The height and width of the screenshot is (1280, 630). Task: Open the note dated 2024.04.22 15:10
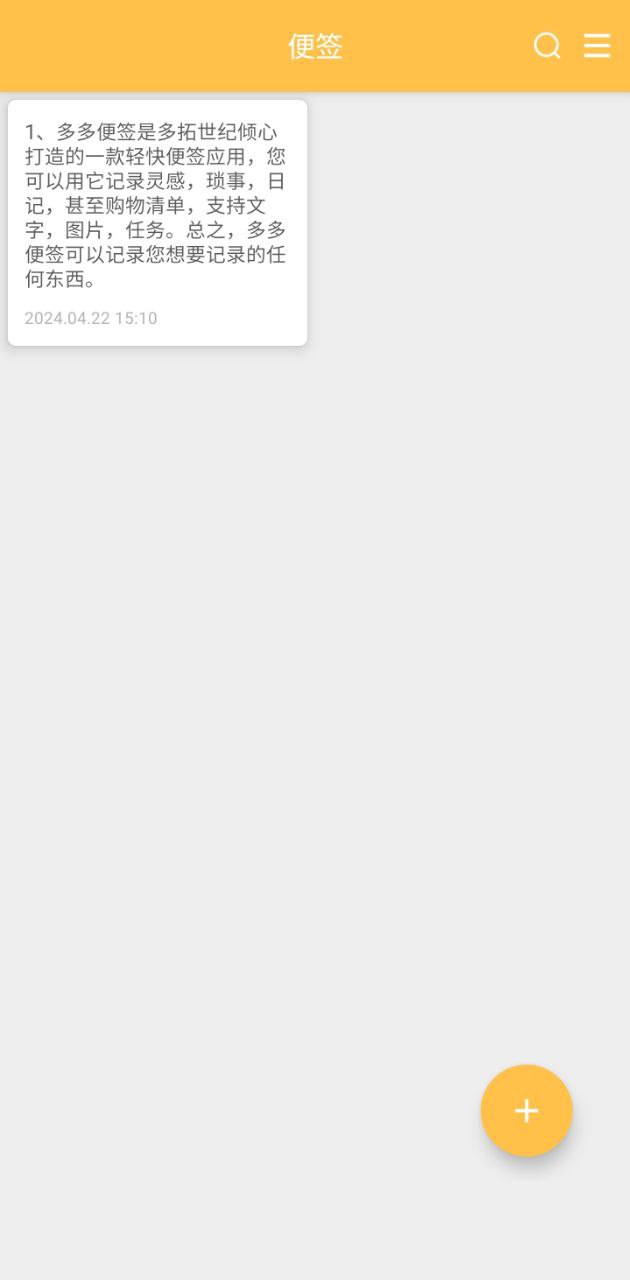[x=157, y=223]
